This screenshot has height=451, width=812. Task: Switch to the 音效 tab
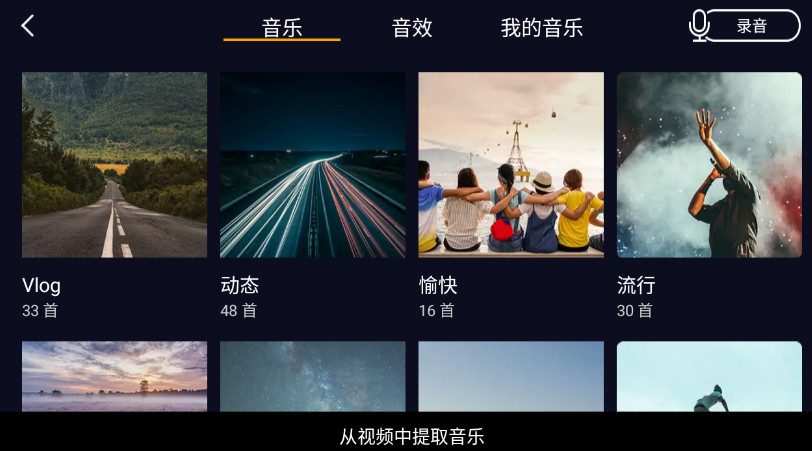412,27
